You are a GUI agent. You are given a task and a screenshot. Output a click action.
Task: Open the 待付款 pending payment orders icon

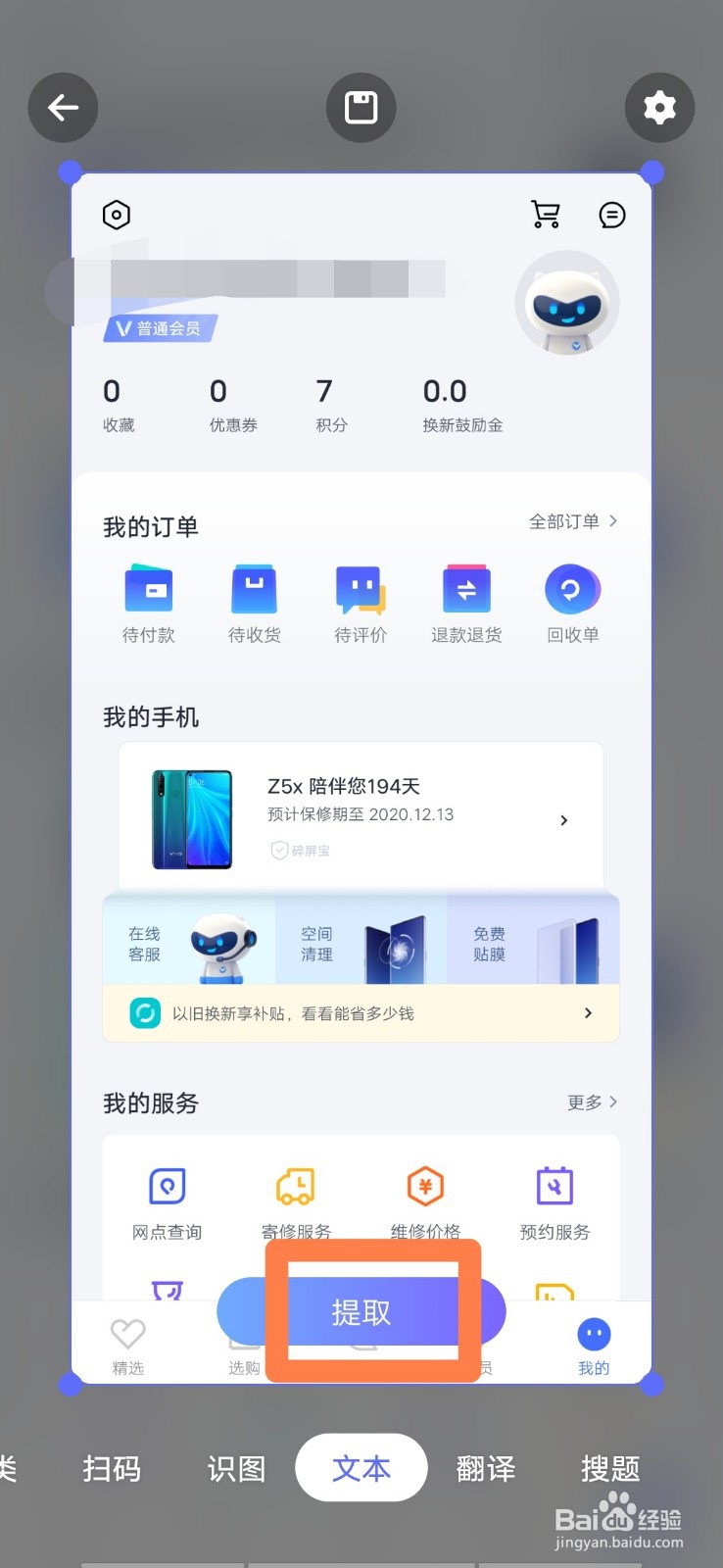(148, 600)
